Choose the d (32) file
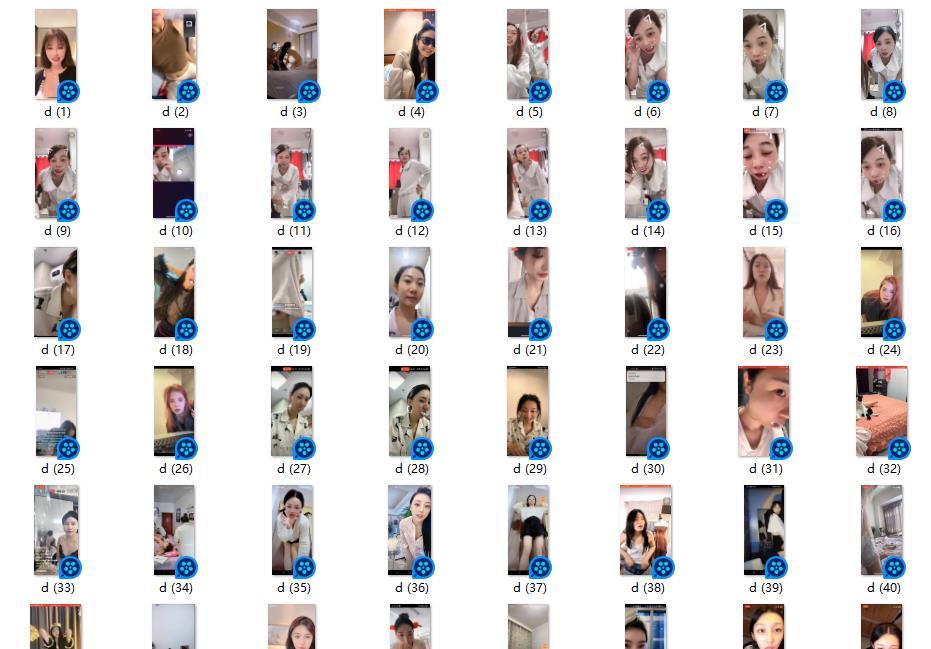Screen dimensions: 931x649 point(882,412)
